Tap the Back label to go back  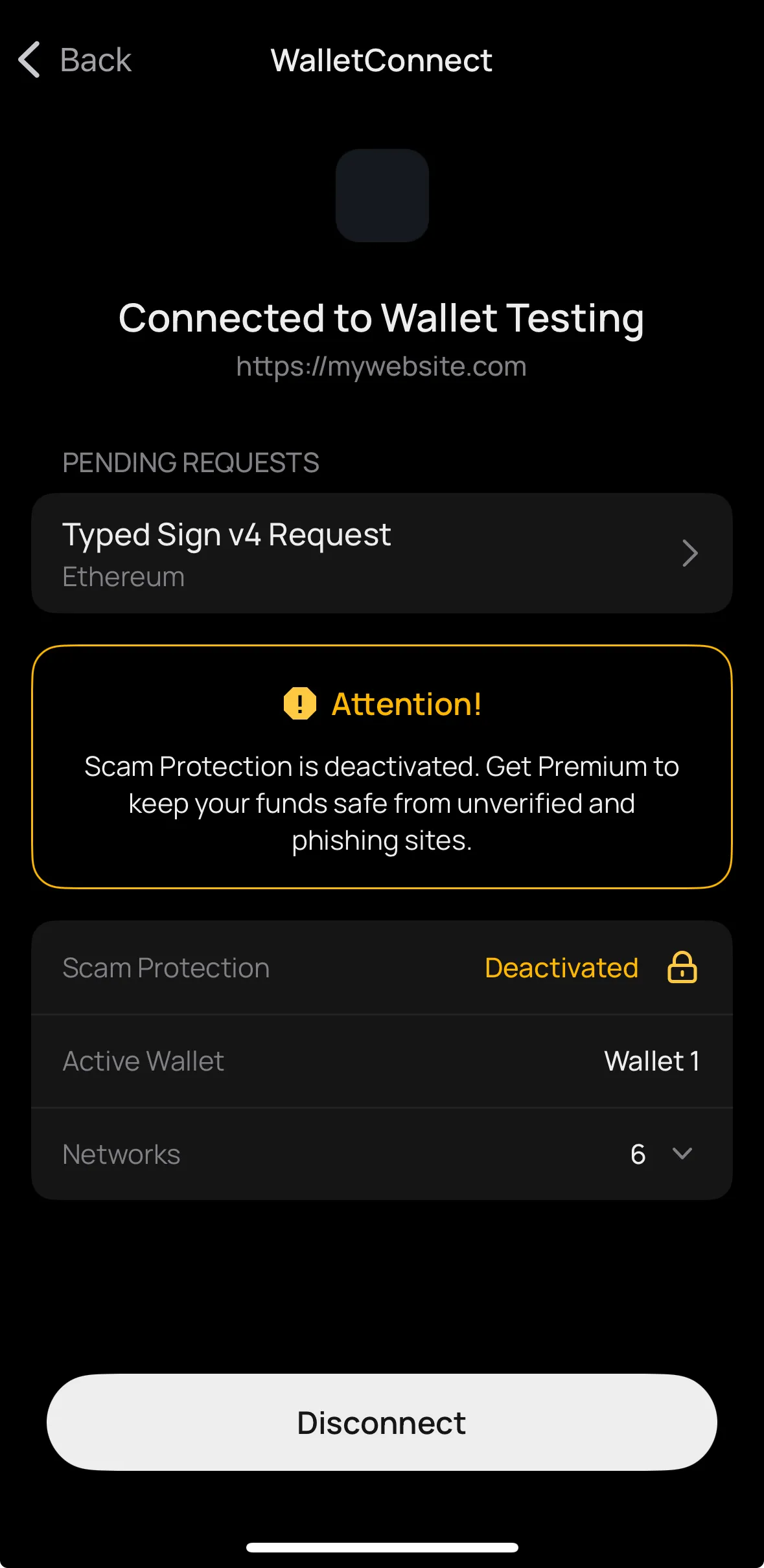tap(95, 60)
